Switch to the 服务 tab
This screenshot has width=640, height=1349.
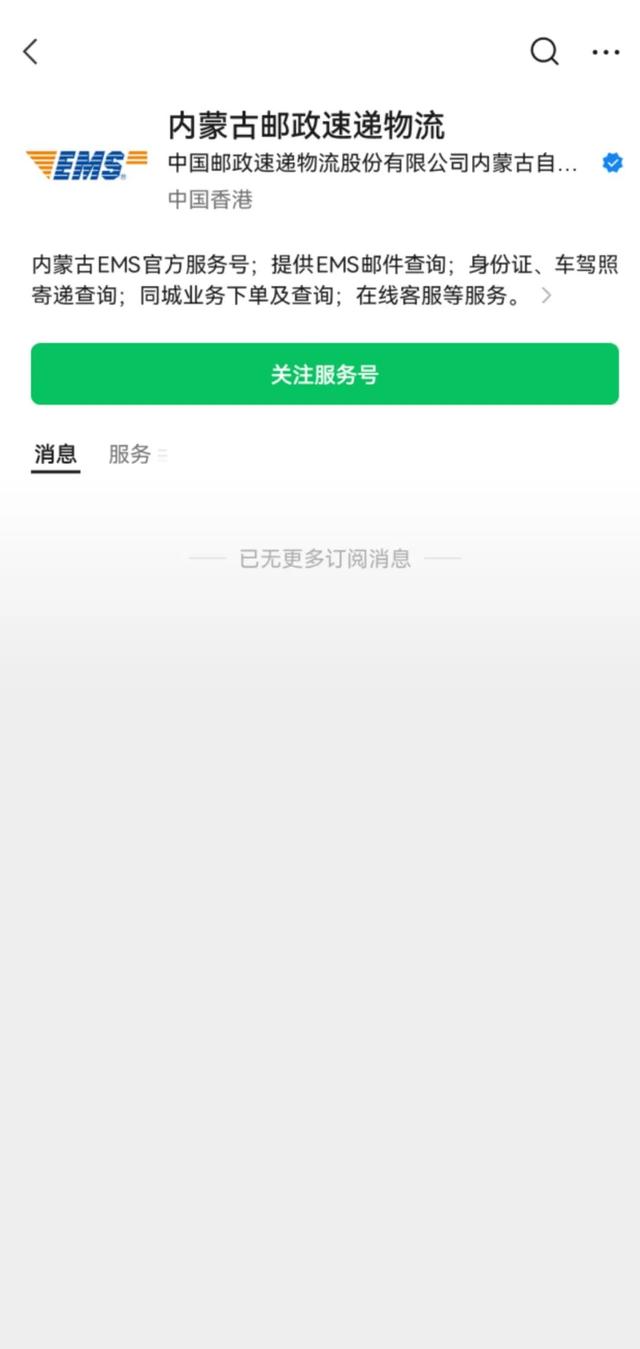click(137, 454)
